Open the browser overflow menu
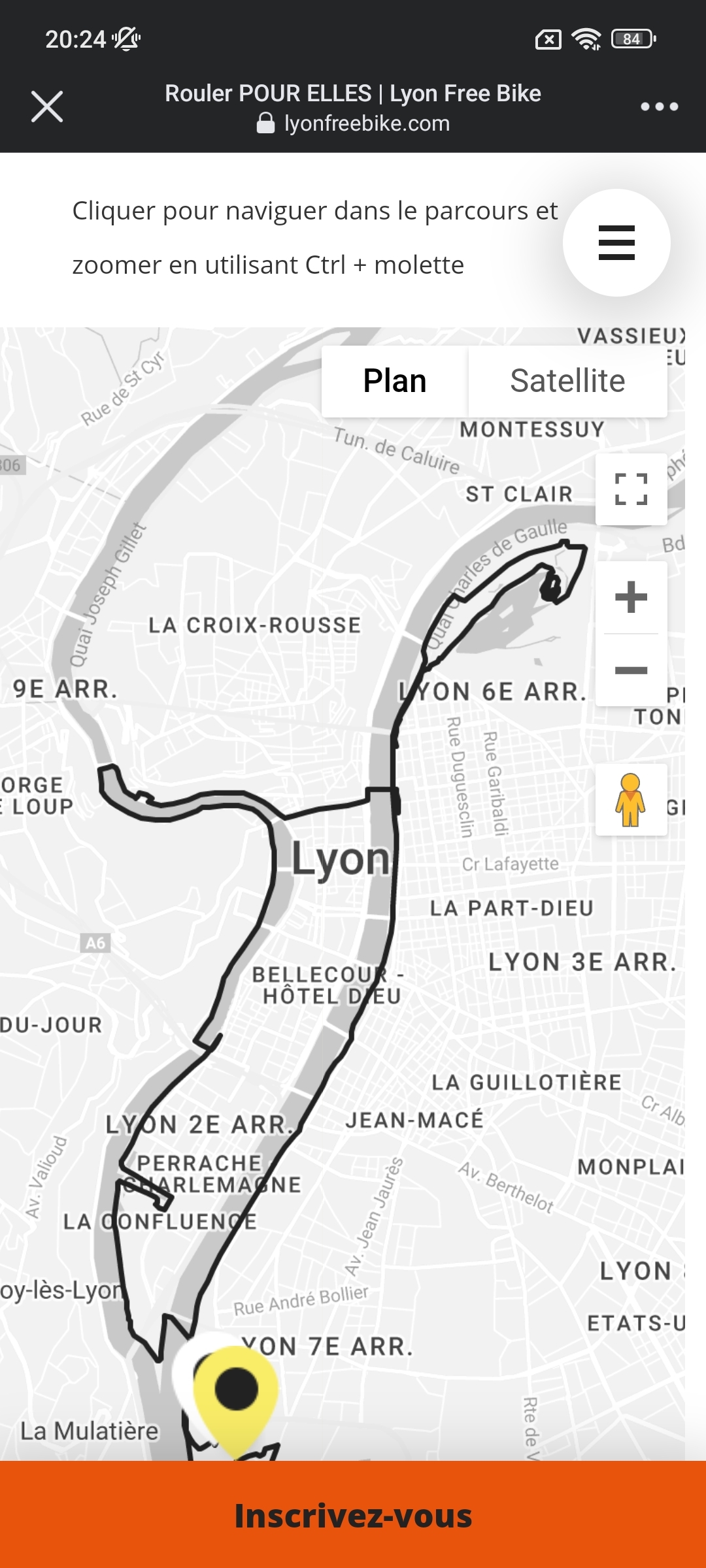Screen dimensions: 706x1568 click(659, 106)
